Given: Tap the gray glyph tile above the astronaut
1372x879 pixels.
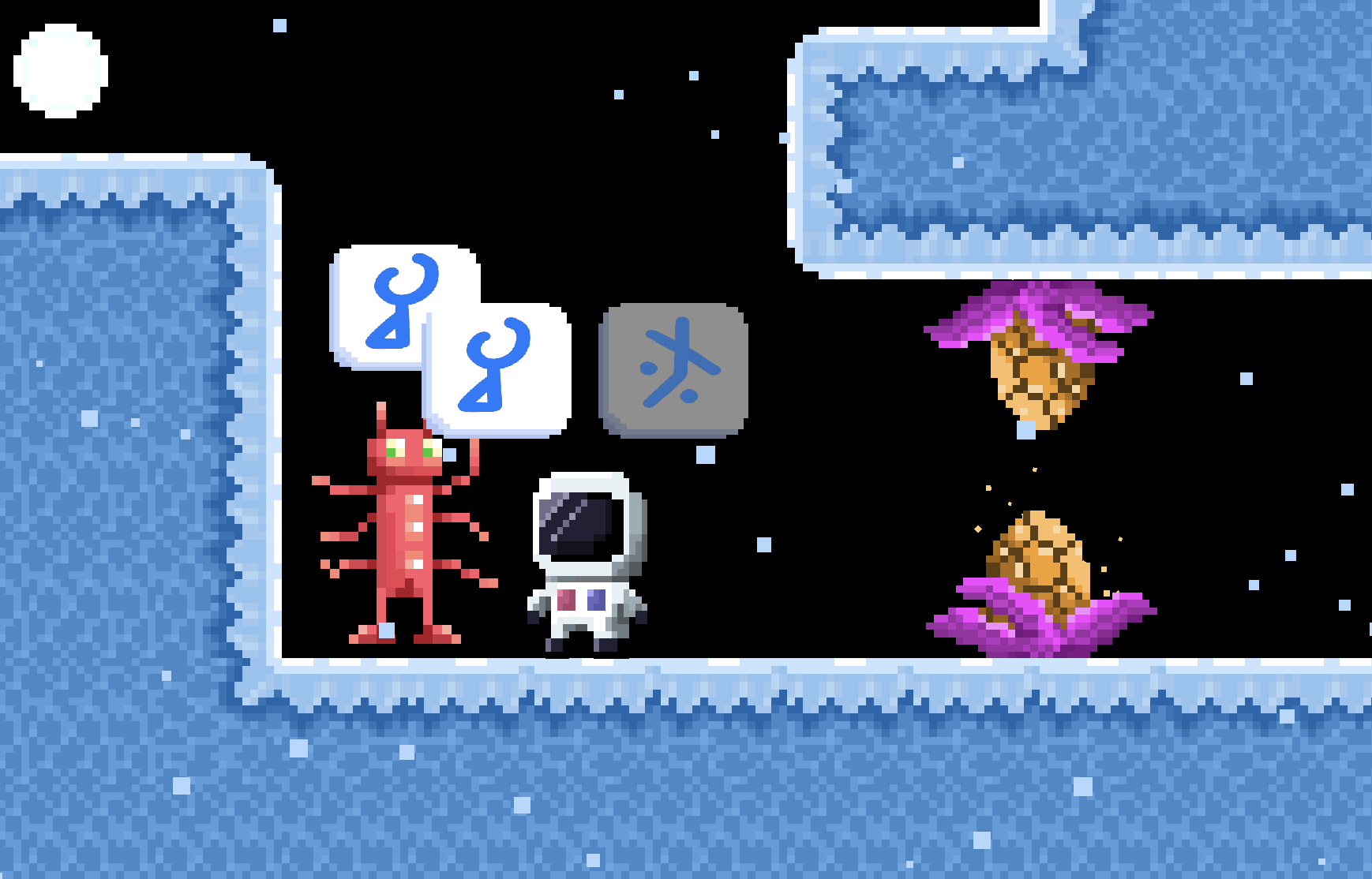Looking at the screenshot, I should tap(674, 370).
